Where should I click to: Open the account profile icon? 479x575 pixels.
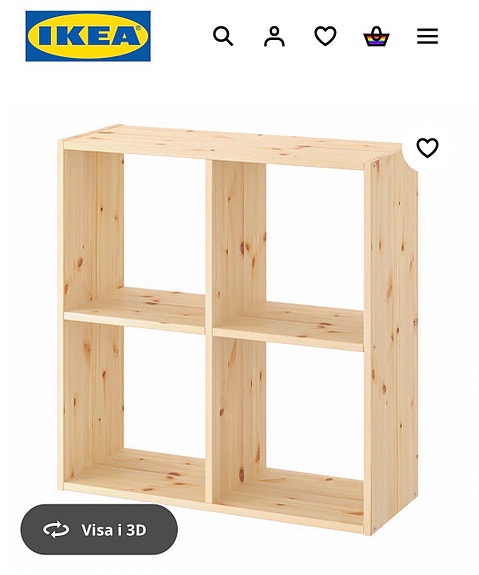(274, 36)
